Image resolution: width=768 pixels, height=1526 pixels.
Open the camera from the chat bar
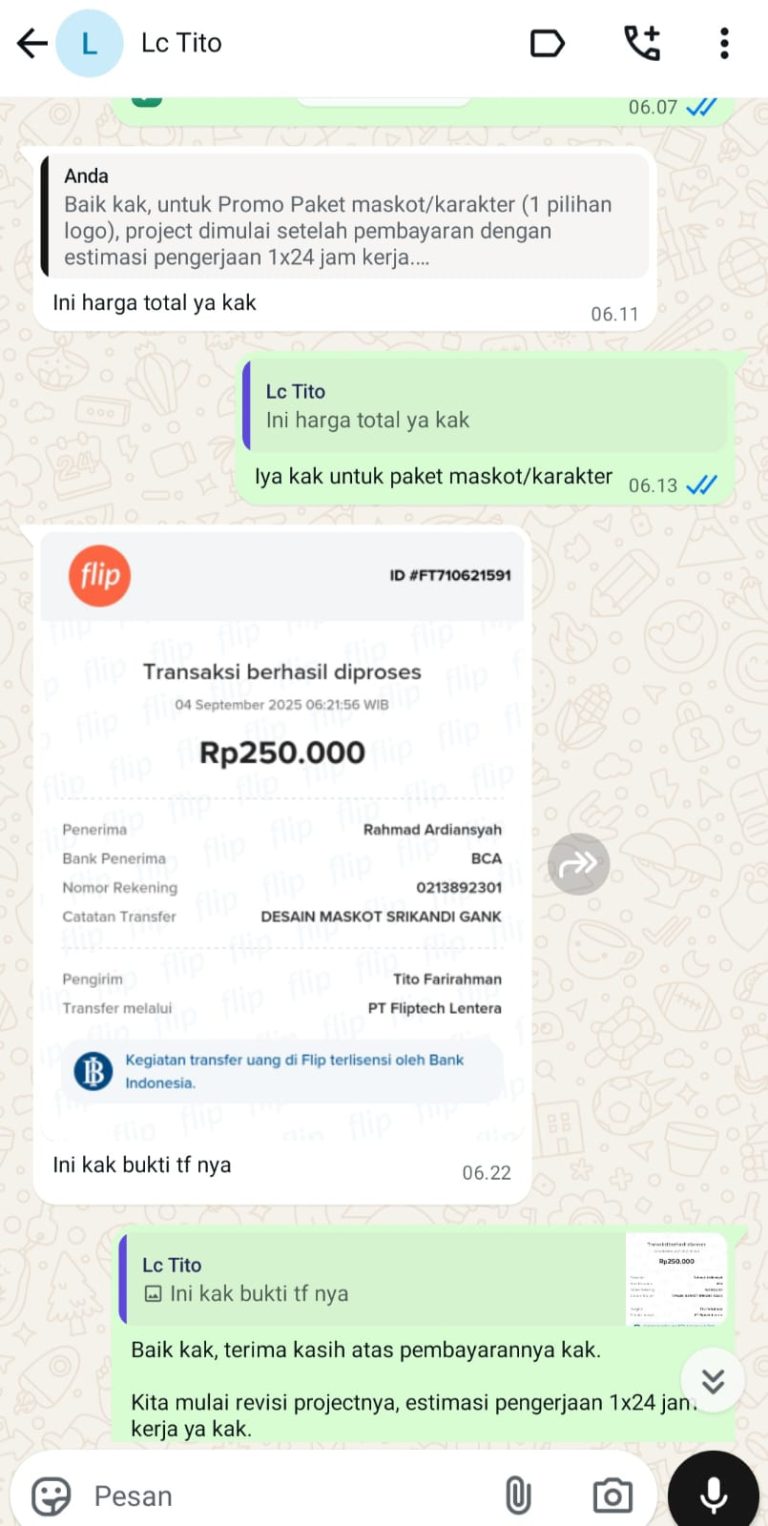(x=612, y=1496)
